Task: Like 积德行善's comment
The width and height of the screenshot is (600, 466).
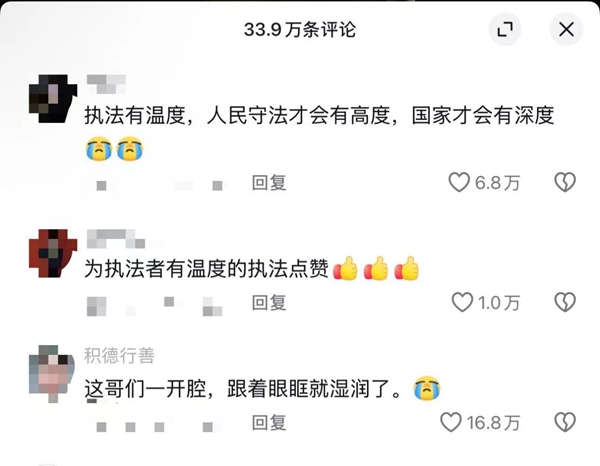Action: pyautogui.click(x=452, y=421)
